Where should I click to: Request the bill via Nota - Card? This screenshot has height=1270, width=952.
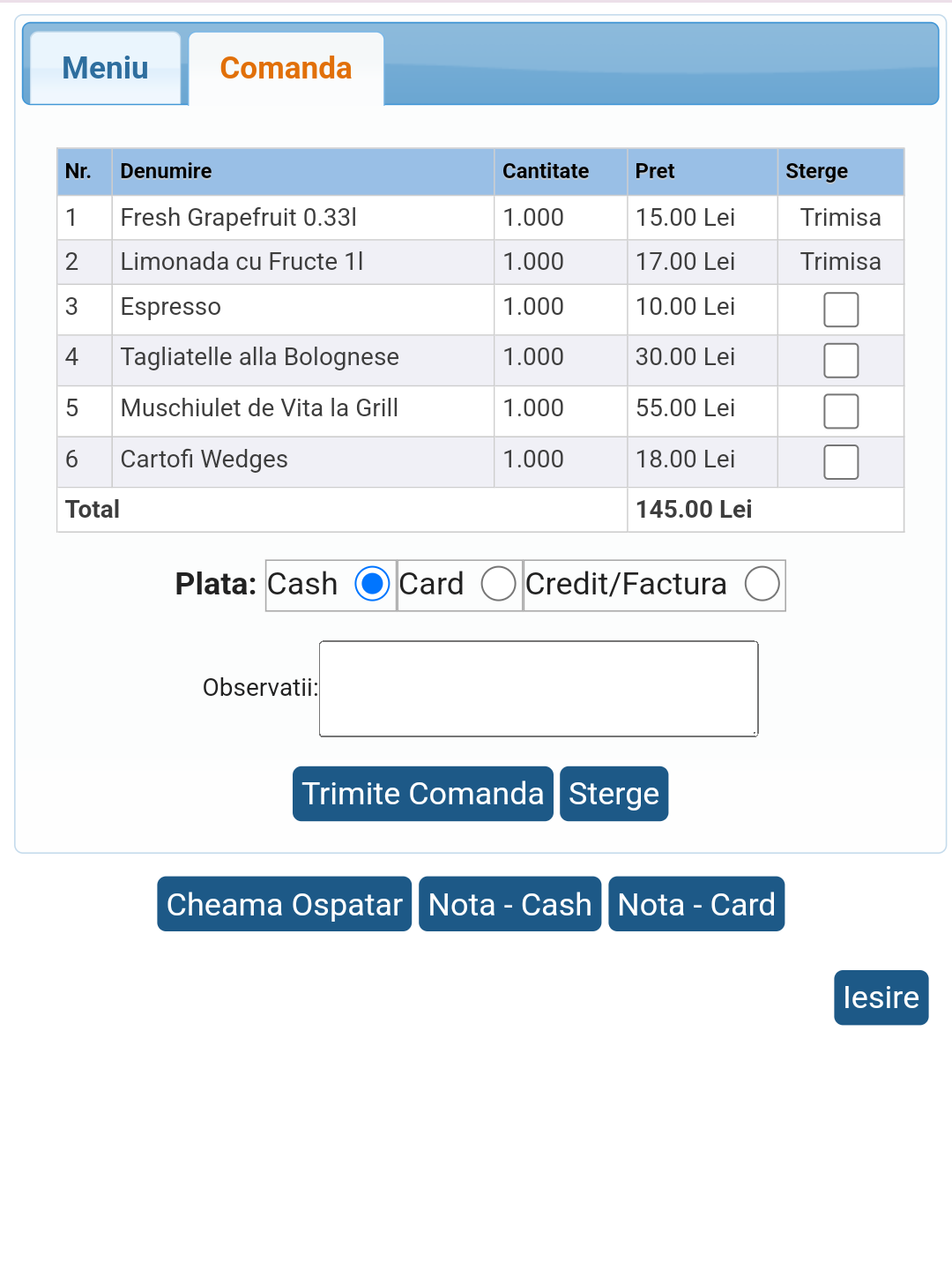pyautogui.click(x=695, y=904)
